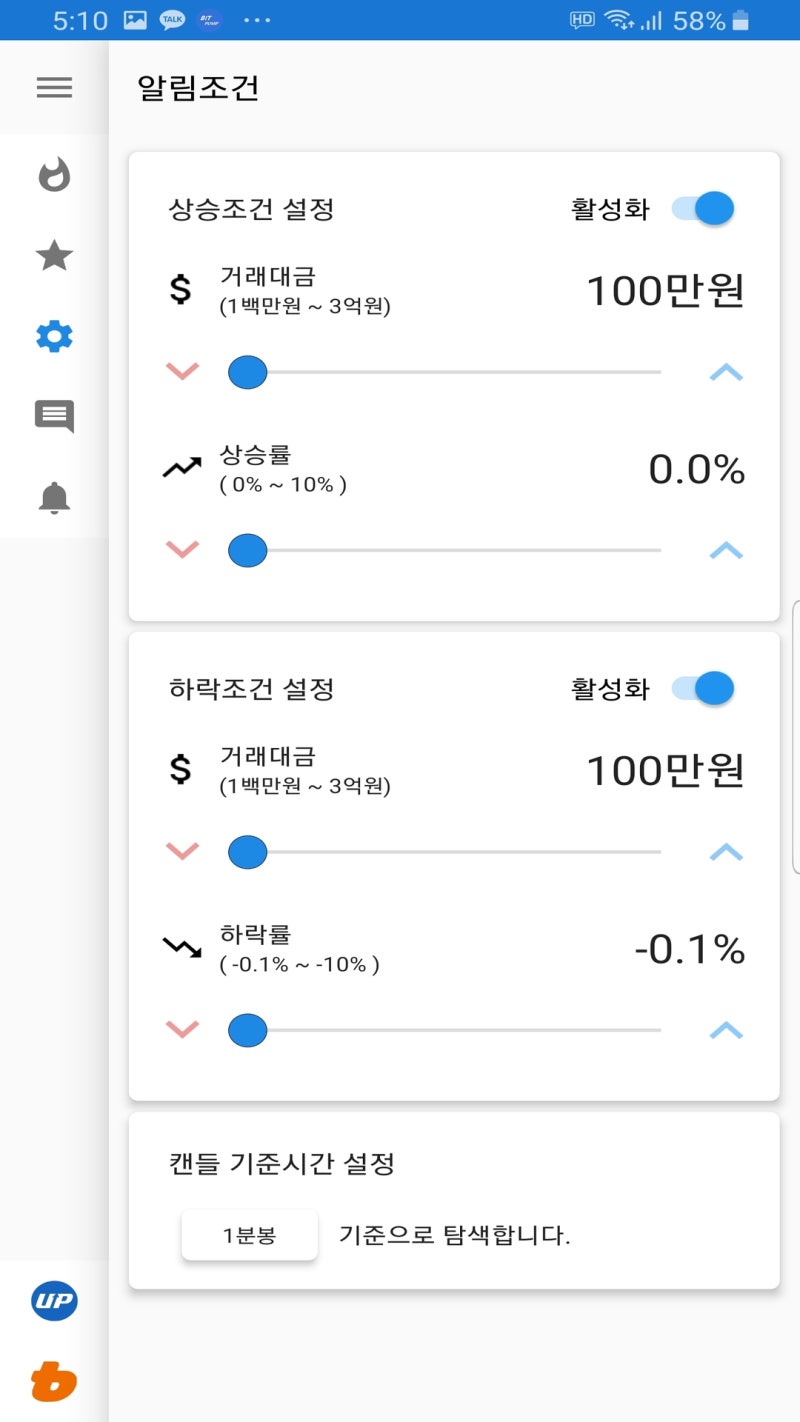Open the hamburger navigation menu

(53, 88)
